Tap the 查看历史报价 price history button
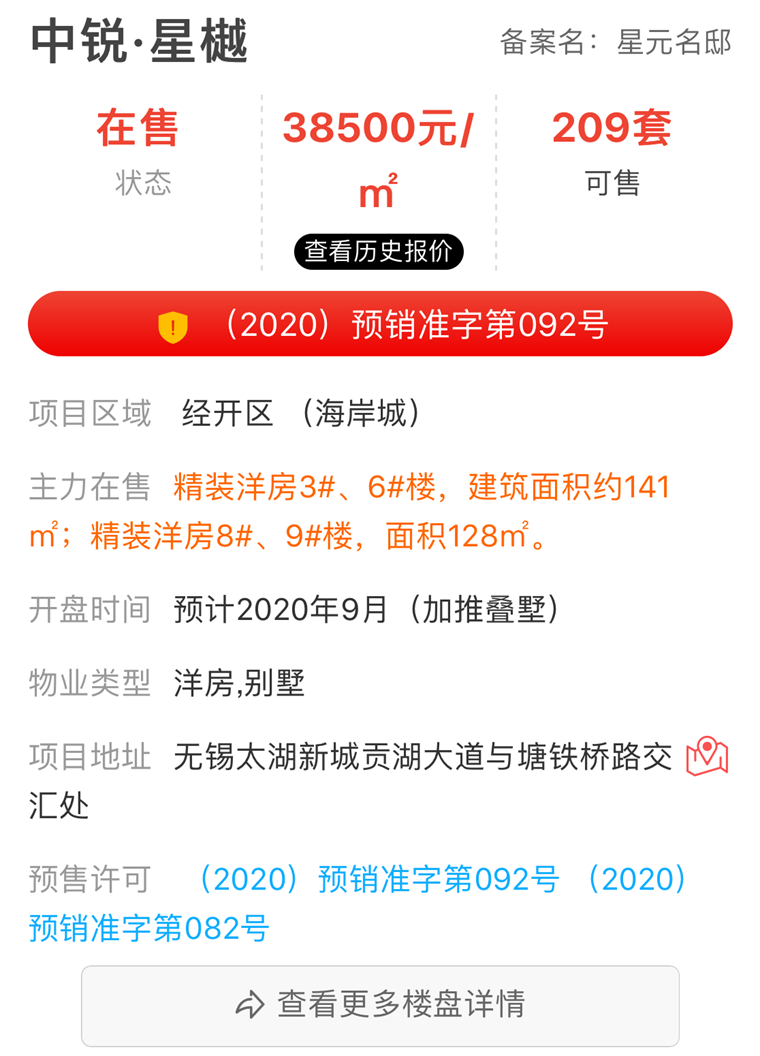Viewport: 760px width, 1056px height. [x=378, y=251]
